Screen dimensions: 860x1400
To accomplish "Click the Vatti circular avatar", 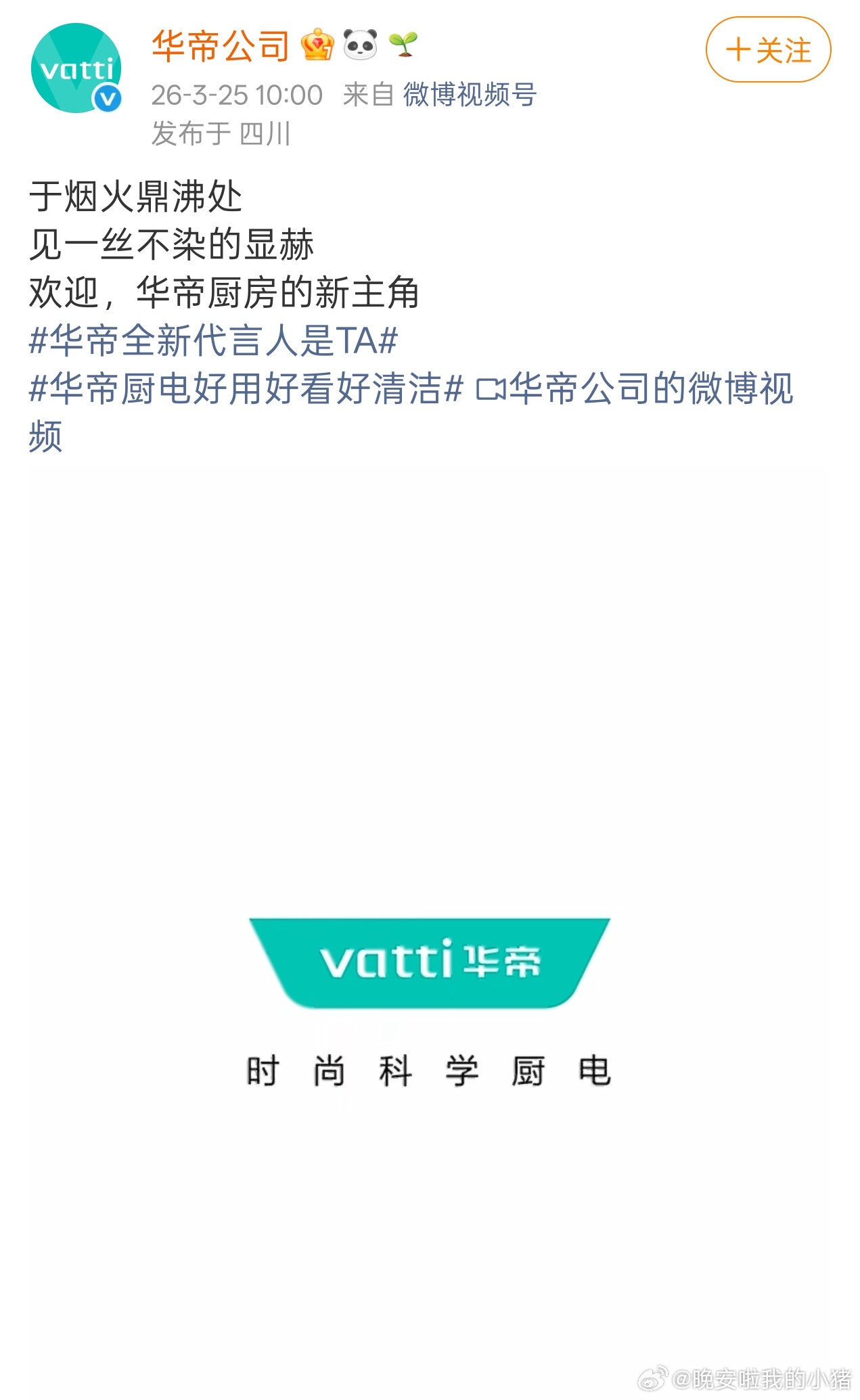I will click(77, 68).
